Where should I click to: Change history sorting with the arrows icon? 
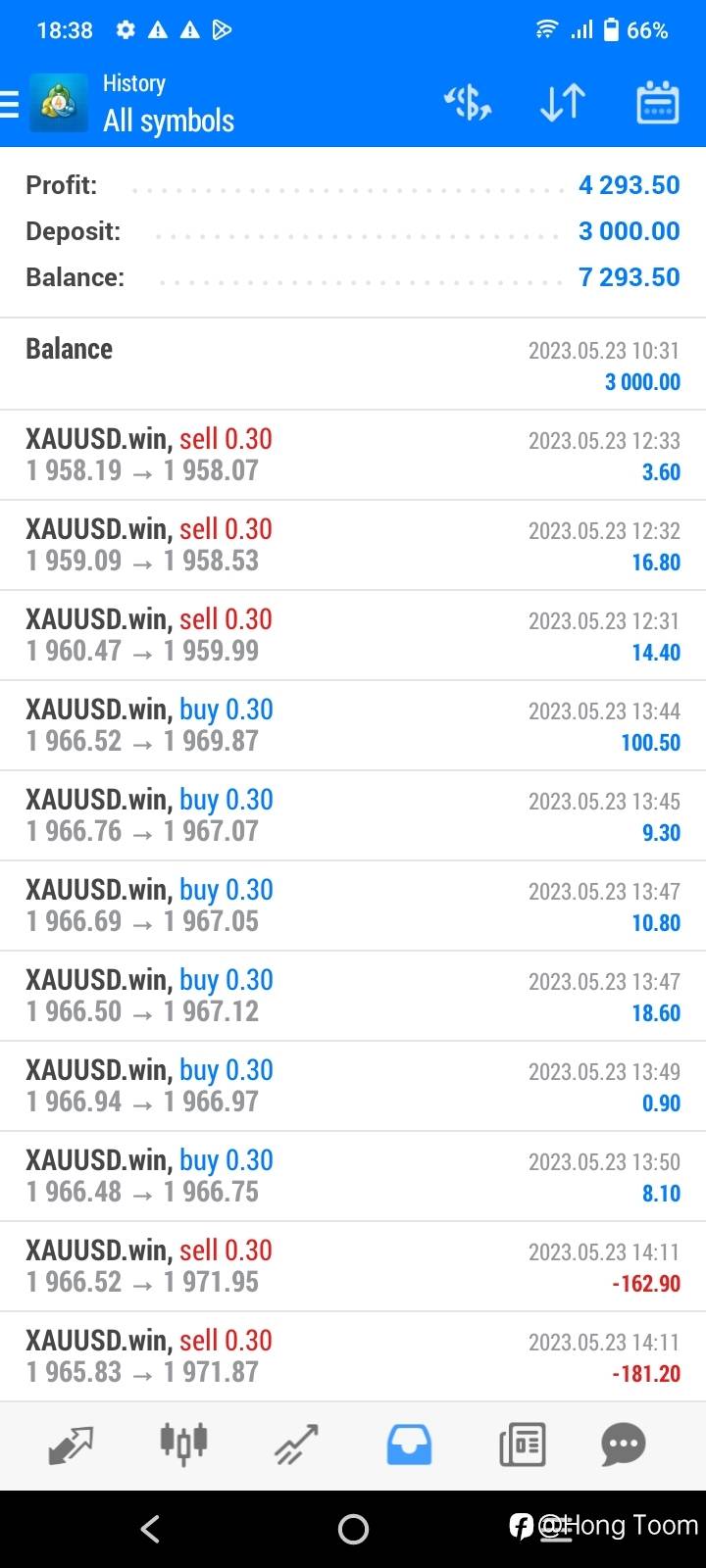pyautogui.click(x=563, y=103)
